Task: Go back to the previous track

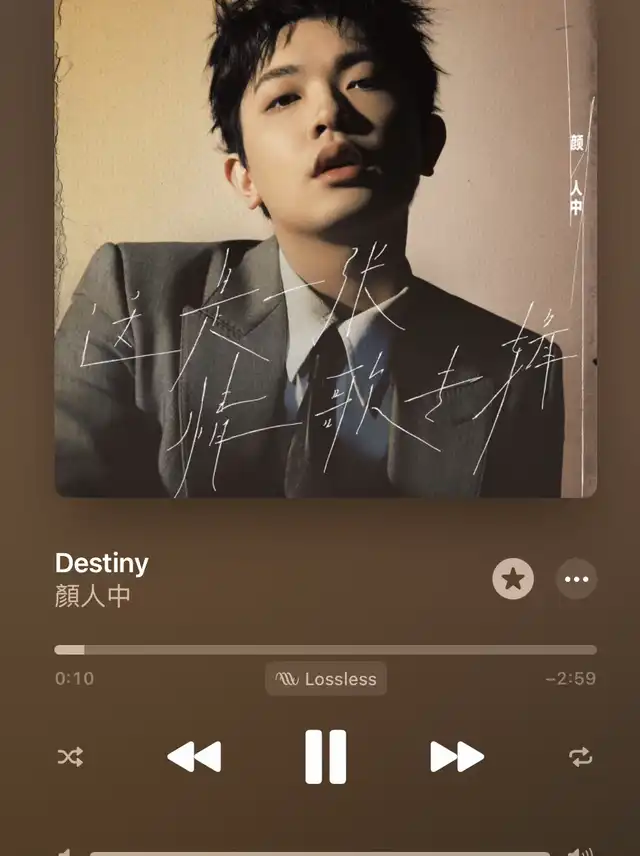Action: point(194,757)
